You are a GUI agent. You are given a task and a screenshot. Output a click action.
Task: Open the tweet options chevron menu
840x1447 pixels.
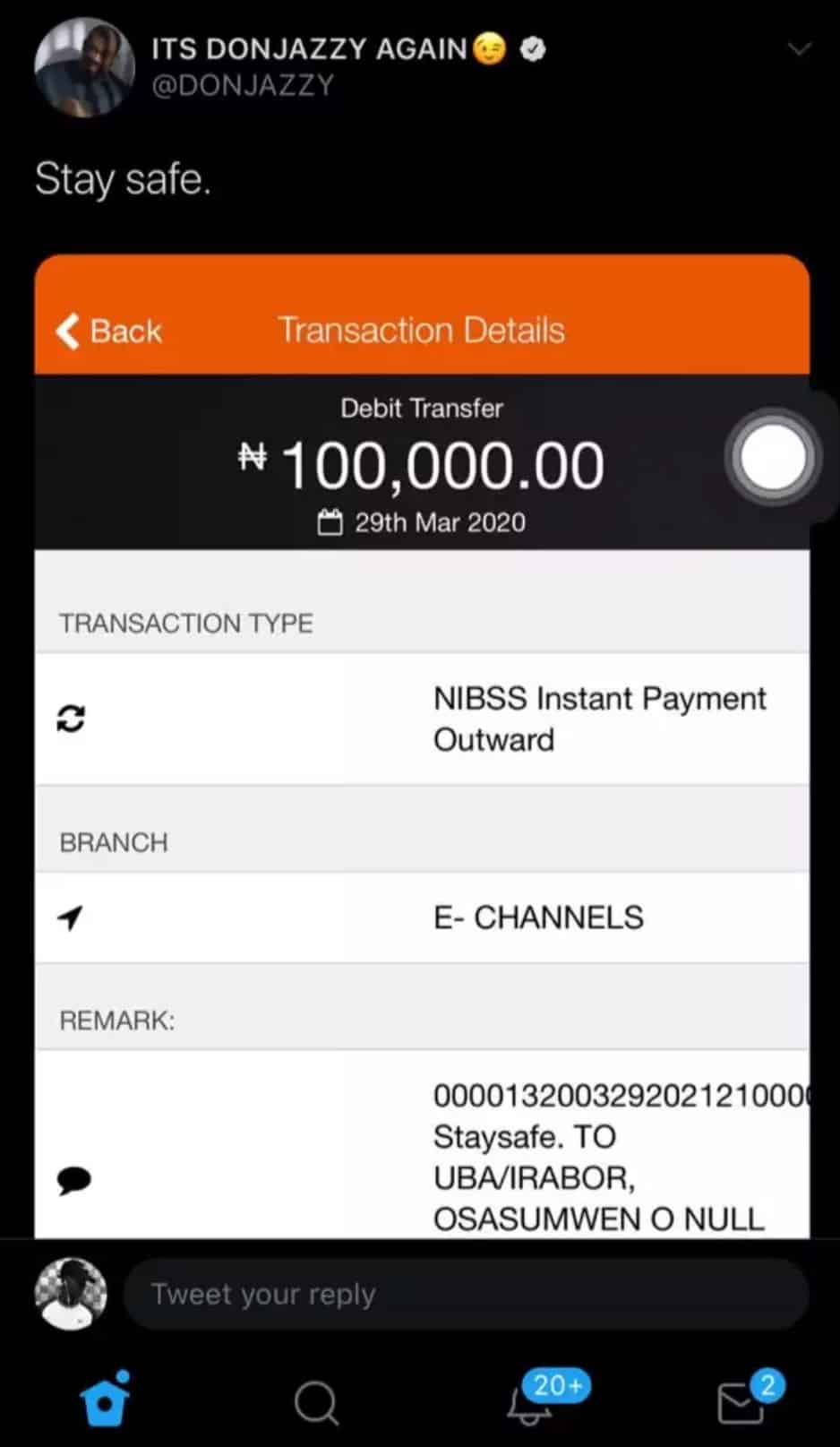click(799, 49)
